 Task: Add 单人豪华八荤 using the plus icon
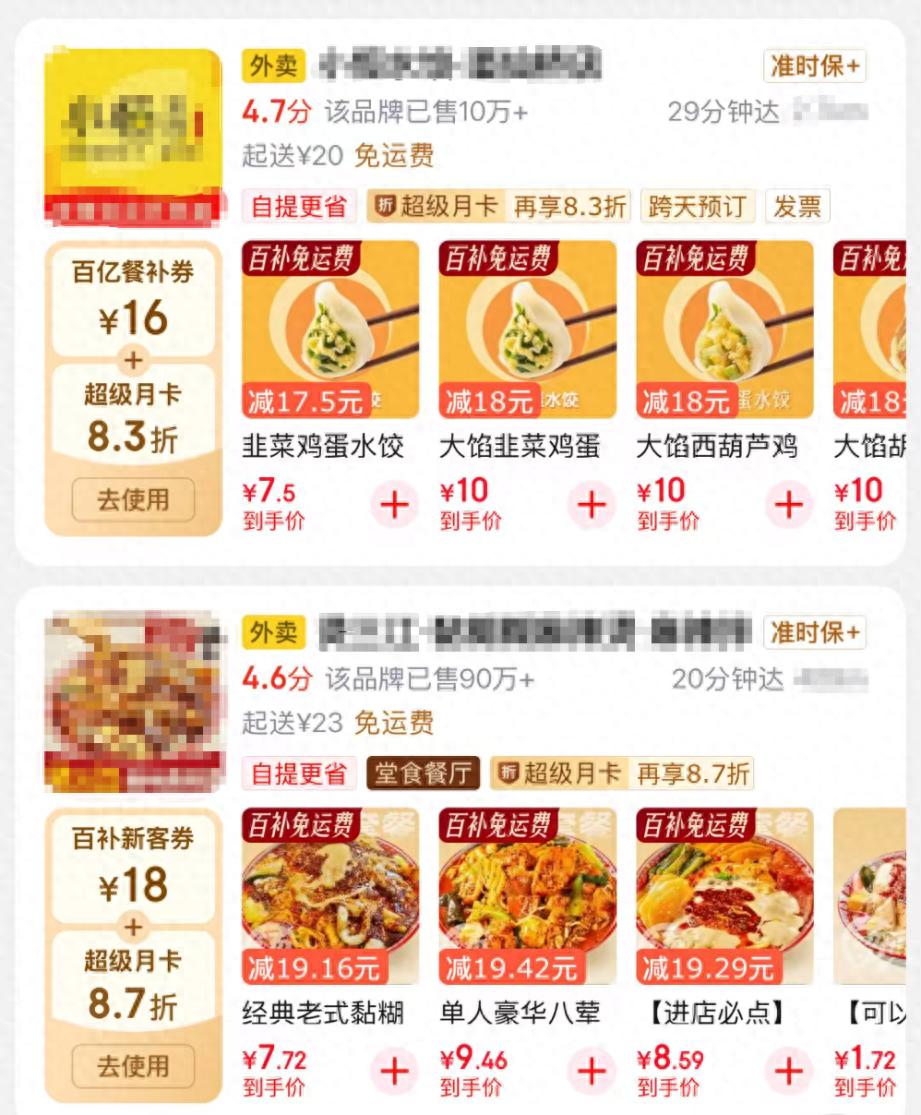click(594, 1069)
